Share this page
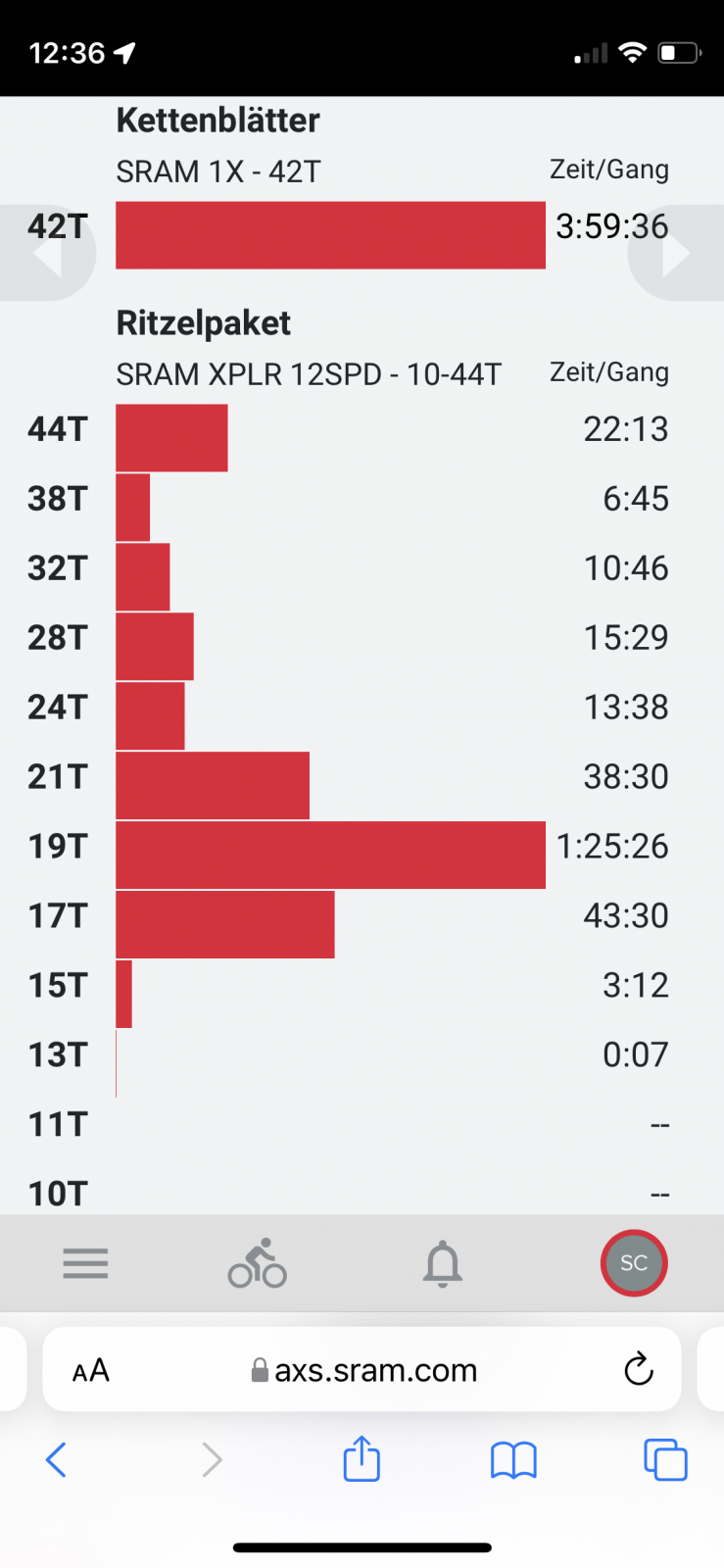This screenshot has height=1568, width=724. (362, 1458)
